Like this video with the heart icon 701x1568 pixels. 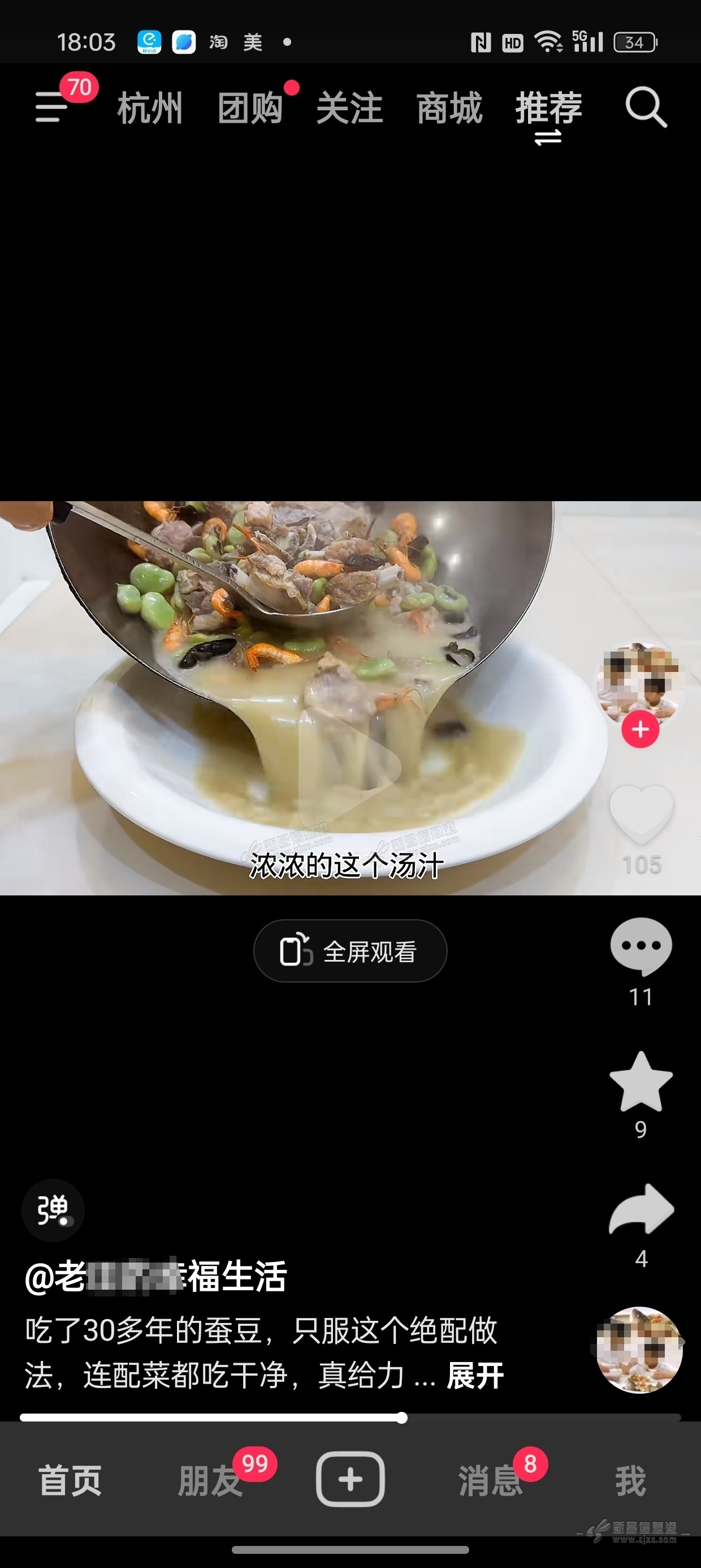(642, 814)
